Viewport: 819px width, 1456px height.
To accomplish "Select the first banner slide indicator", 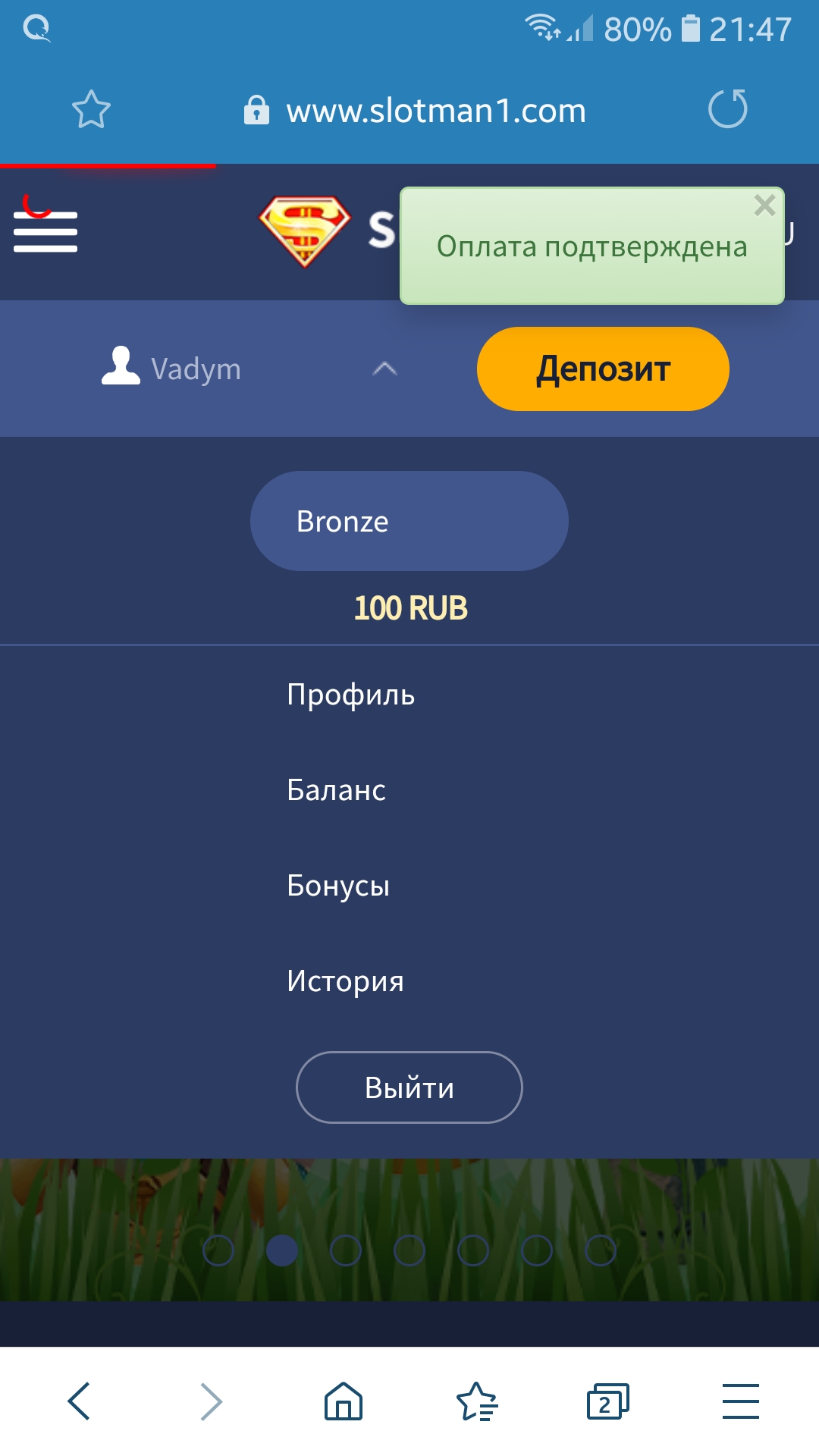I will coord(218,1250).
